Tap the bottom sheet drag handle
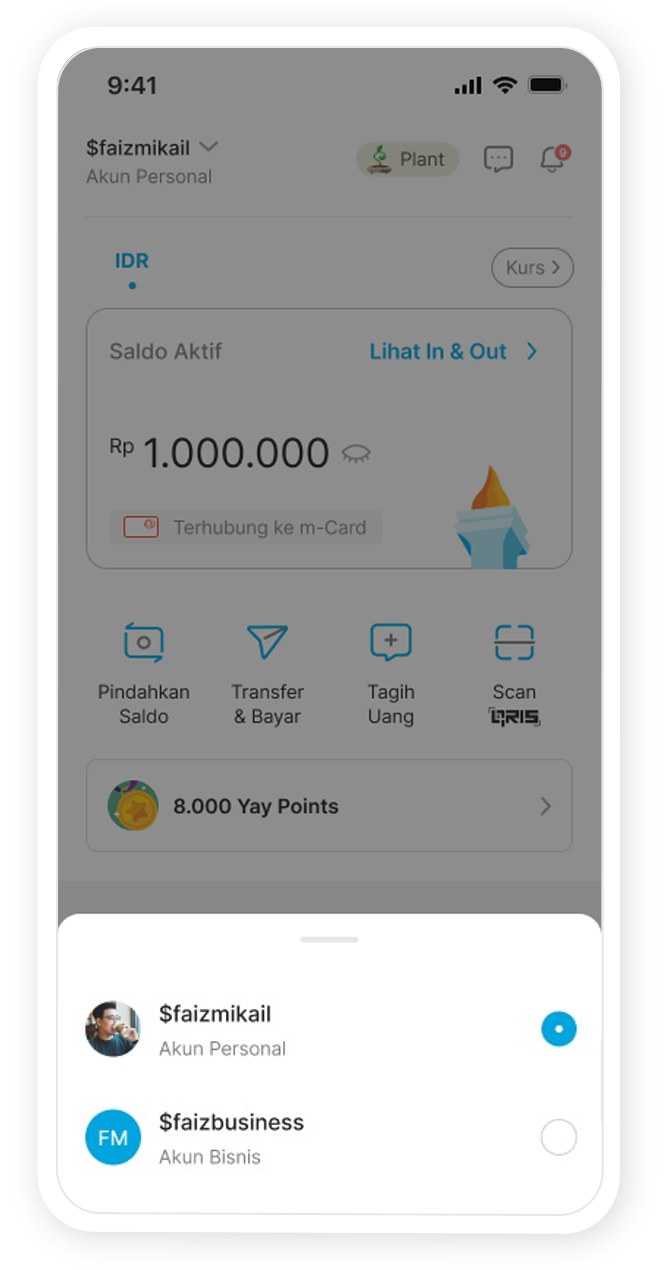The height and width of the screenshot is (1270, 667). pos(329,940)
